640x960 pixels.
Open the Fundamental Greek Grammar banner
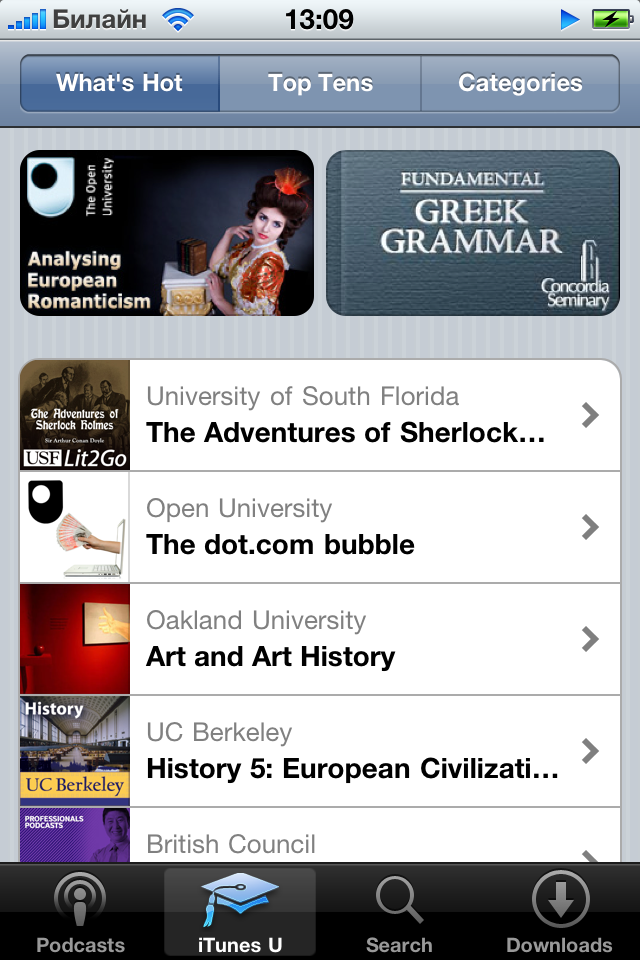[473, 233]
